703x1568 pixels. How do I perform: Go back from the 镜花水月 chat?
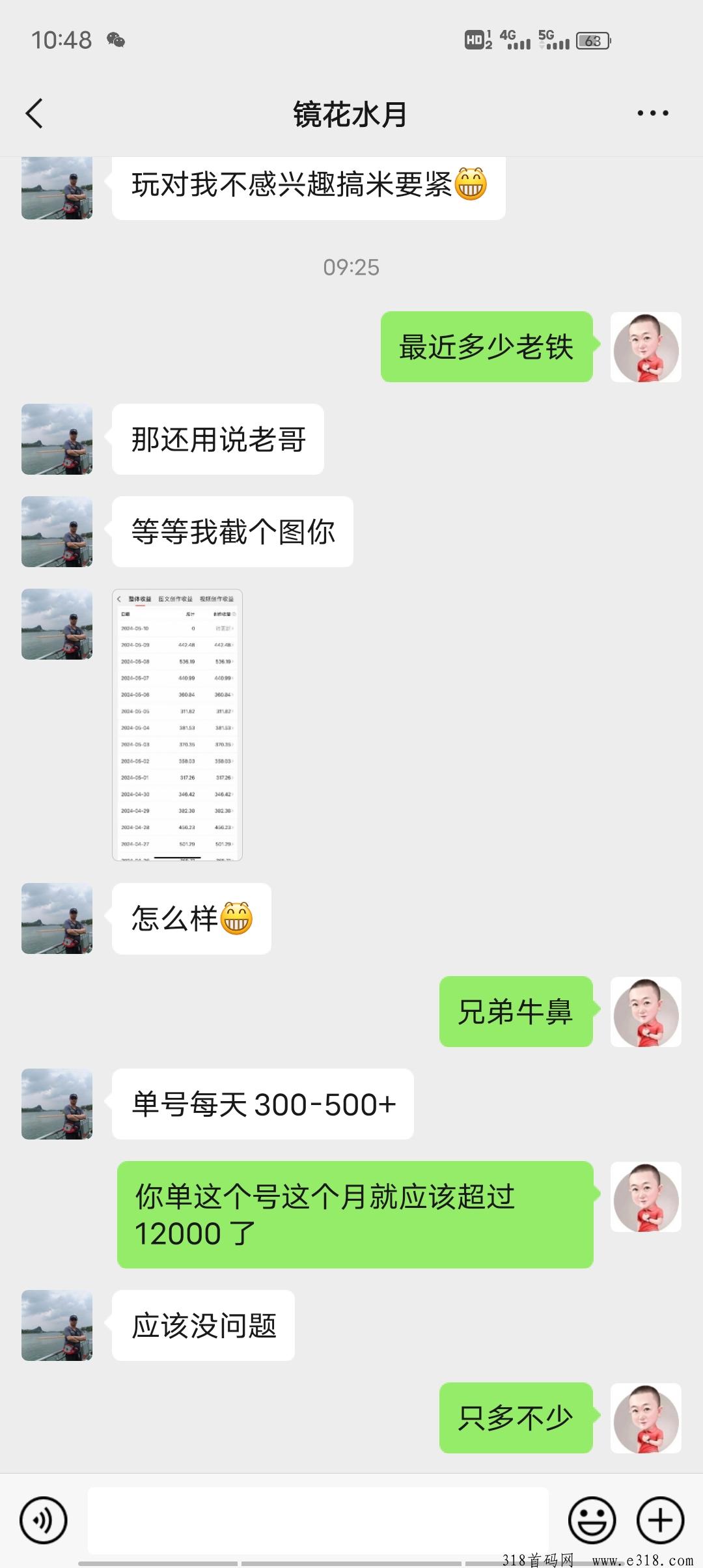click(x=34, y=113)
